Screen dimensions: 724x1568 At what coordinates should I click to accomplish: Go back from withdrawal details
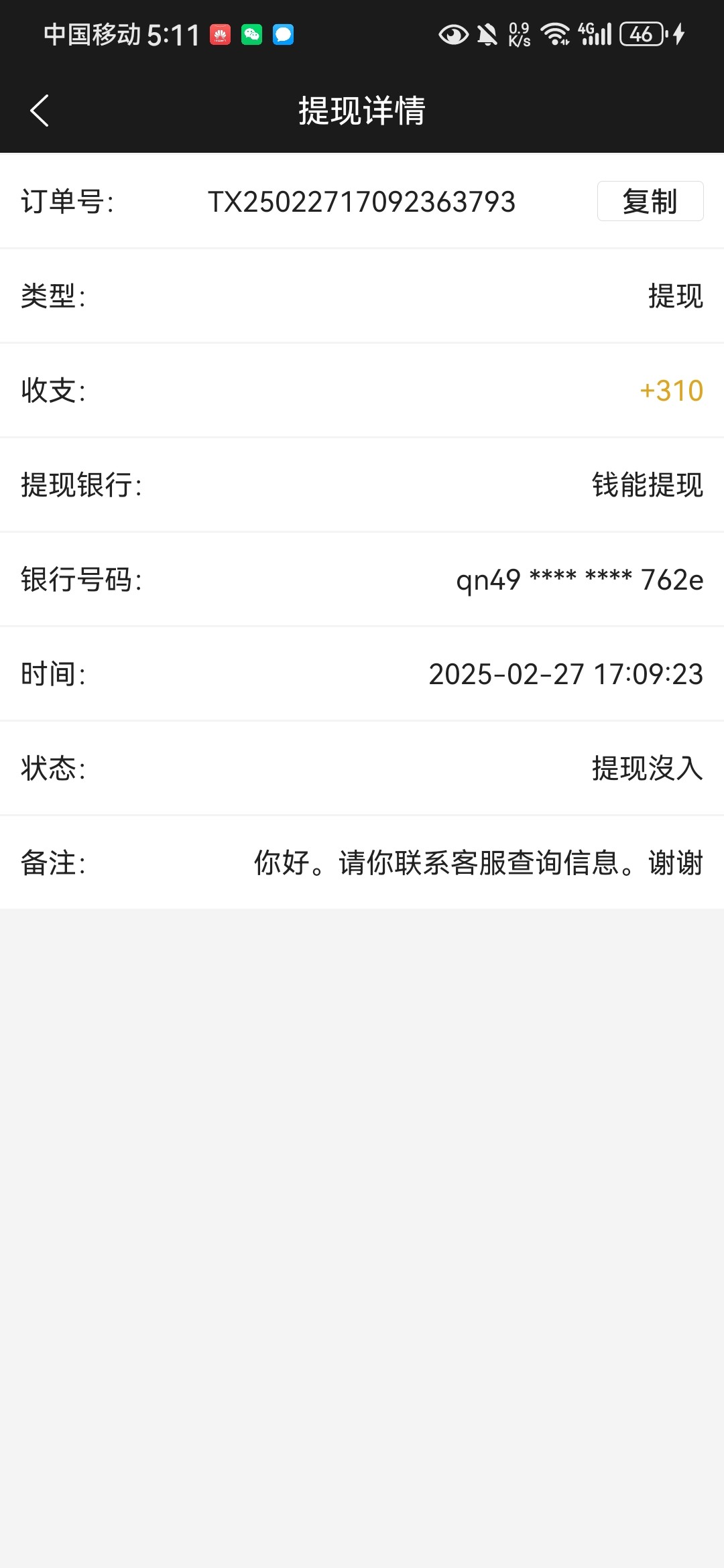(x=40, y=111)
